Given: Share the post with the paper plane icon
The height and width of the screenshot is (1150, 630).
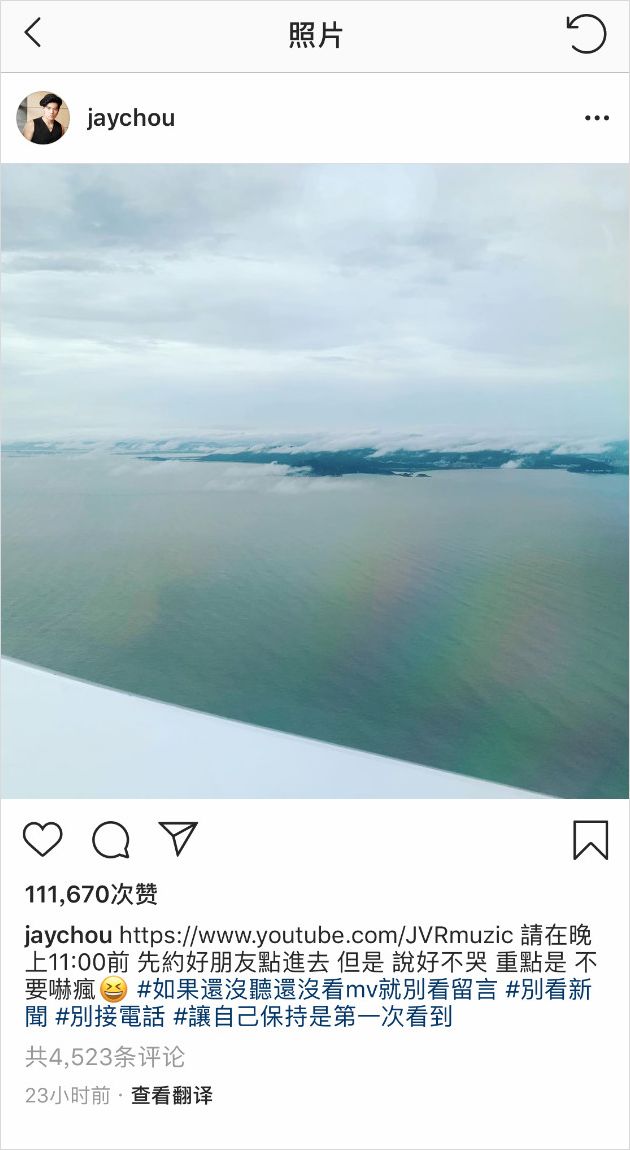Looking at the screenshot, I should pyautogui.click(x=178, y=838).
